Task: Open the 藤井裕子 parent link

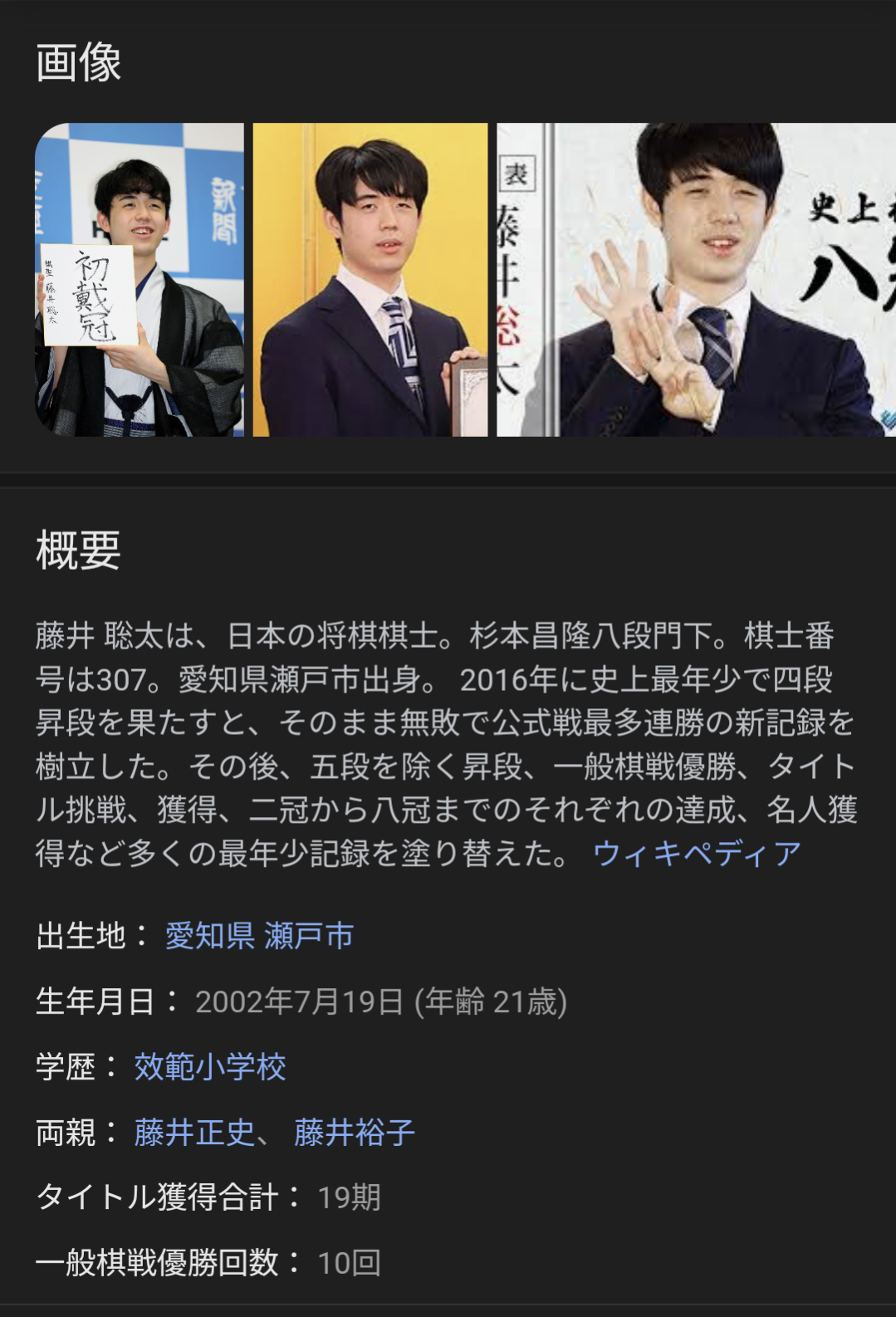Action: pyautogui.click(x=355, y=1133)
